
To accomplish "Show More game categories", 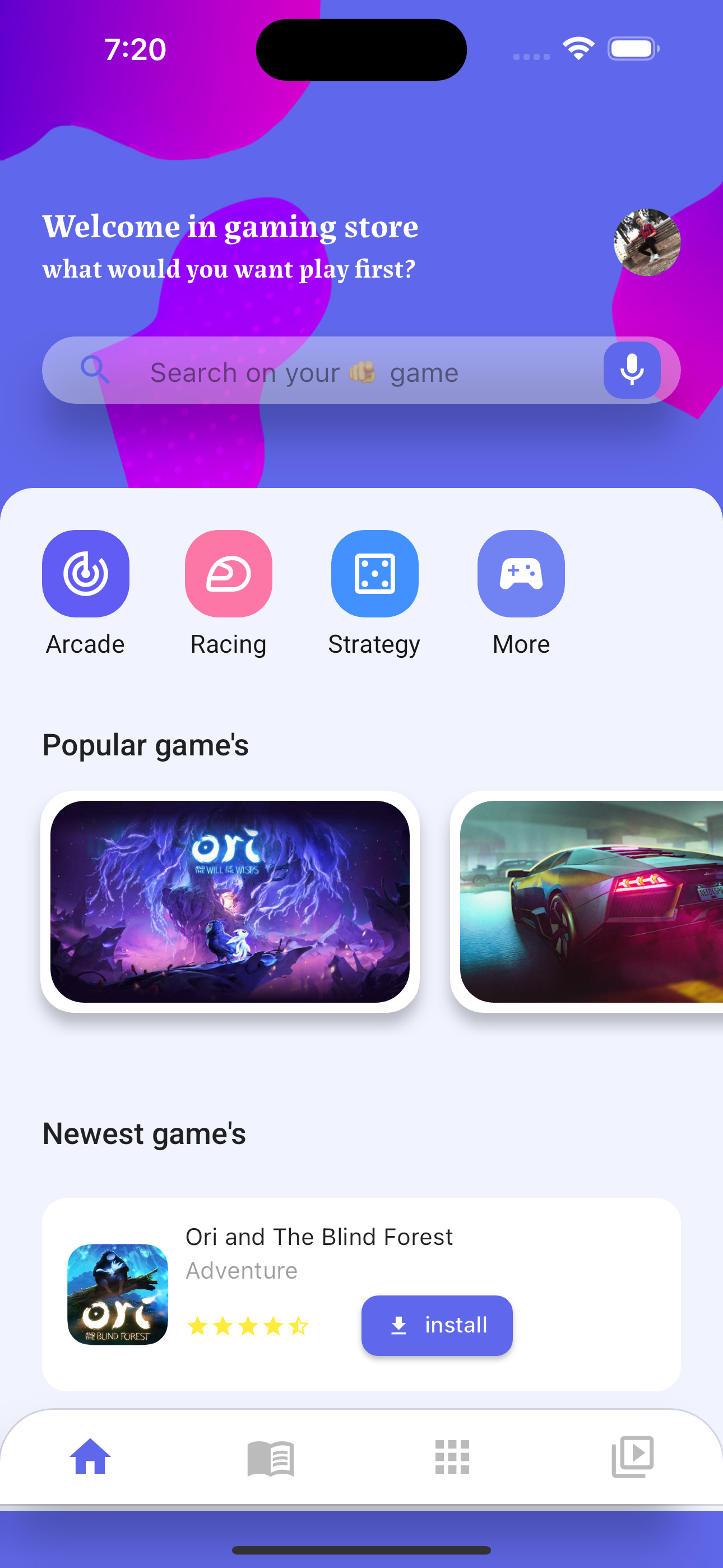I will click(521, 573).
